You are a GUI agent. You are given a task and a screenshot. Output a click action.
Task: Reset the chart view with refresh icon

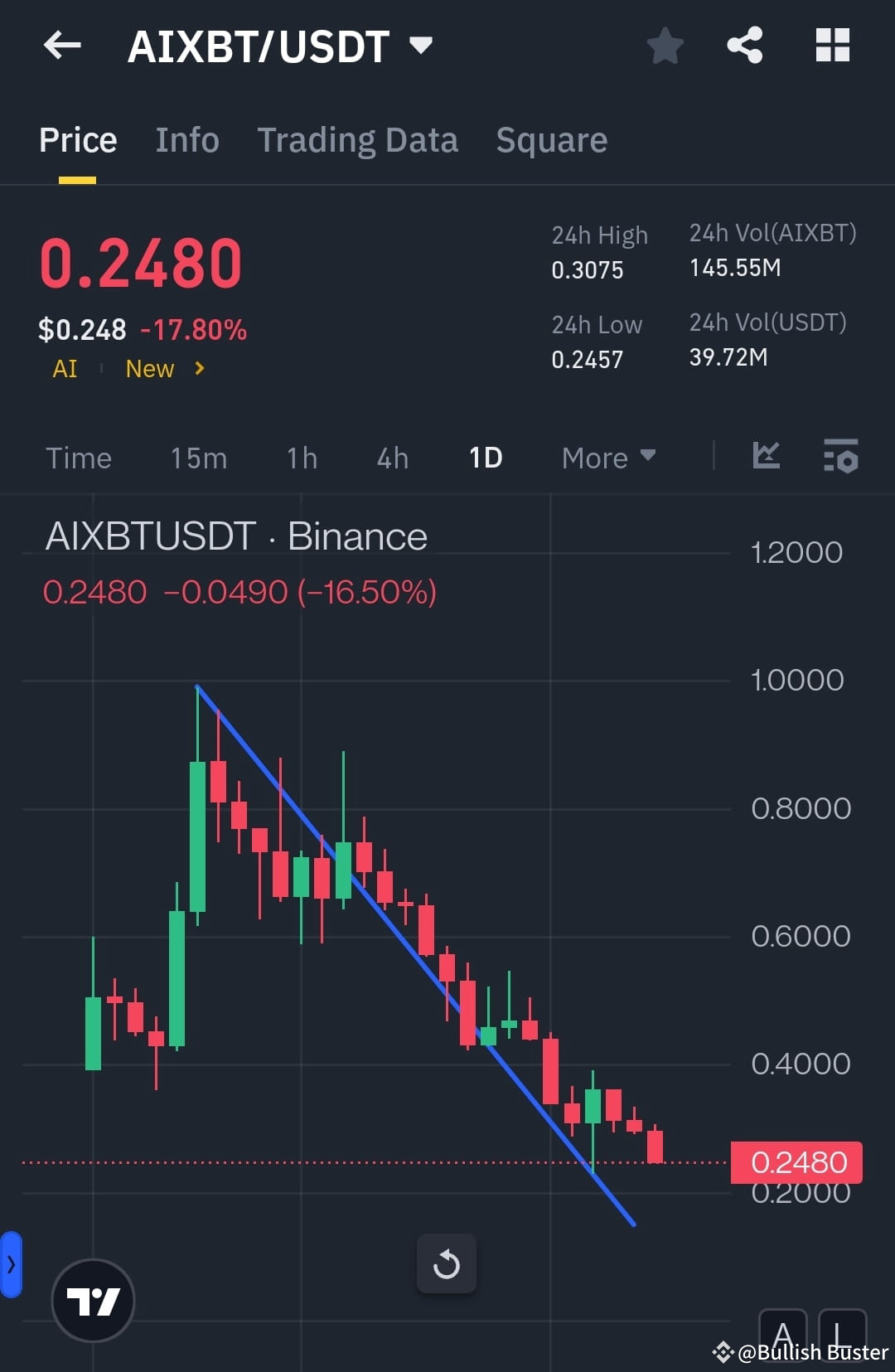[x=447, y=1264]
